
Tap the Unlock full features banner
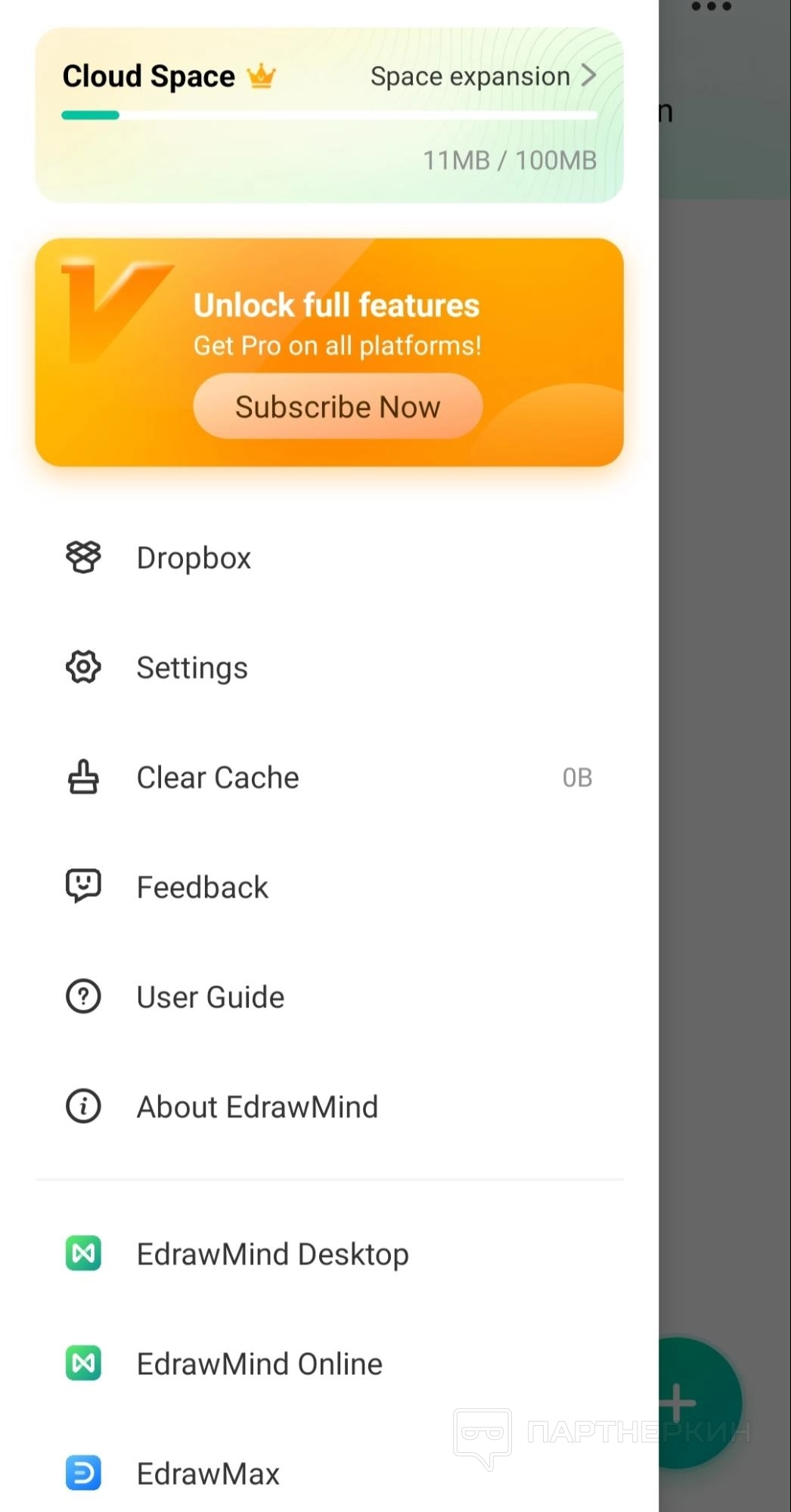point(337,306)
